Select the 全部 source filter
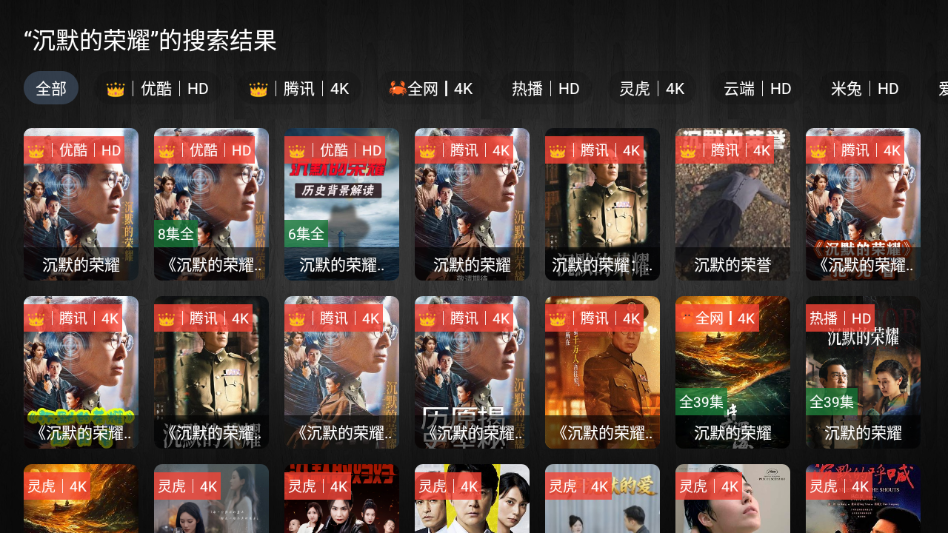This screenshot has width=948, height=533. [51, 88]
